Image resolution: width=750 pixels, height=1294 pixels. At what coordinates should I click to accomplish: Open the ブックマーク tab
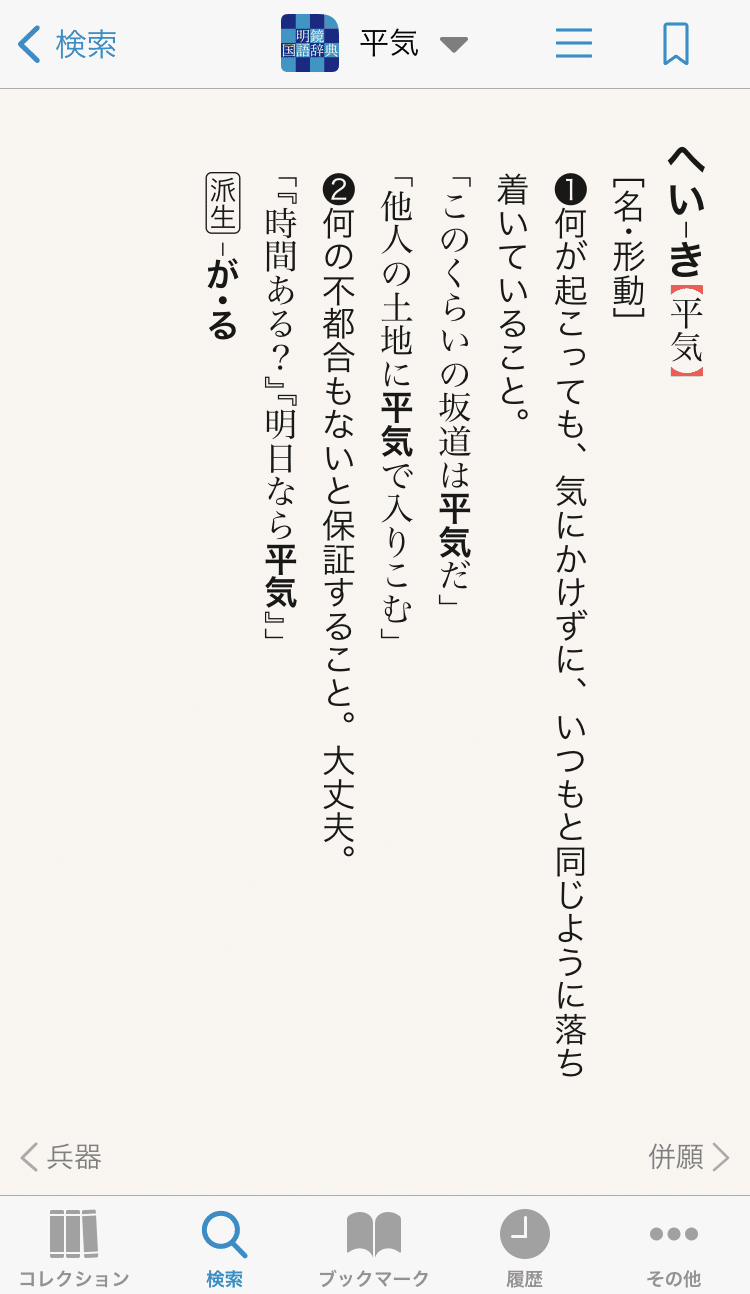pos(374,1248)
